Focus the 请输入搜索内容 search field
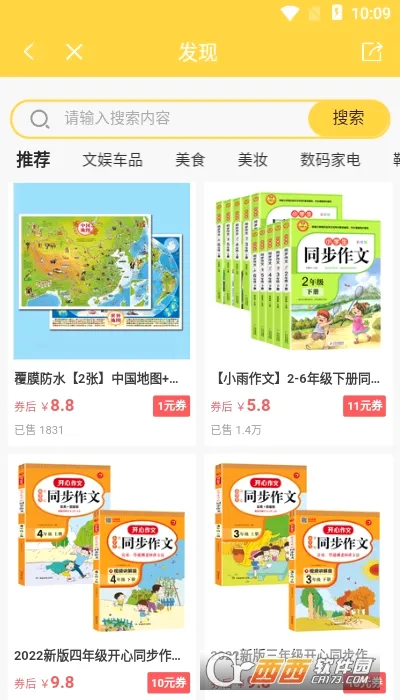Screen dimensions: 400x700 [x=161, y=119]
